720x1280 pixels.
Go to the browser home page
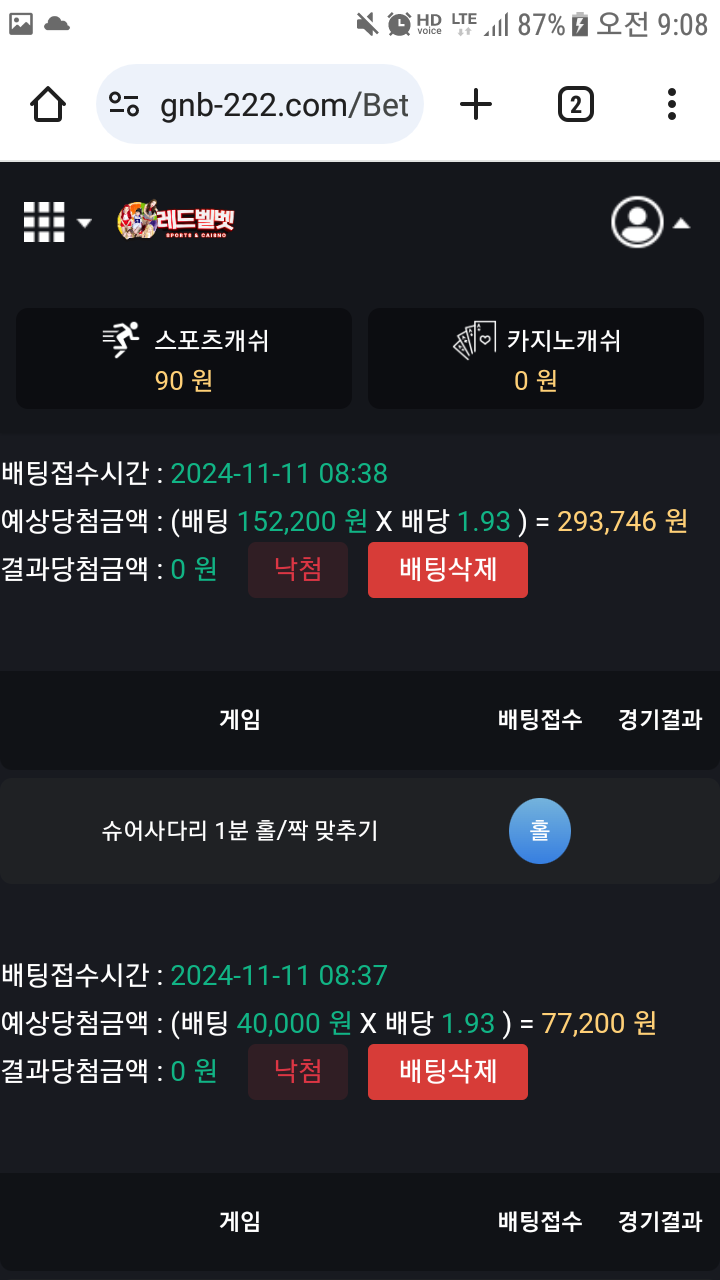(48, 104)
